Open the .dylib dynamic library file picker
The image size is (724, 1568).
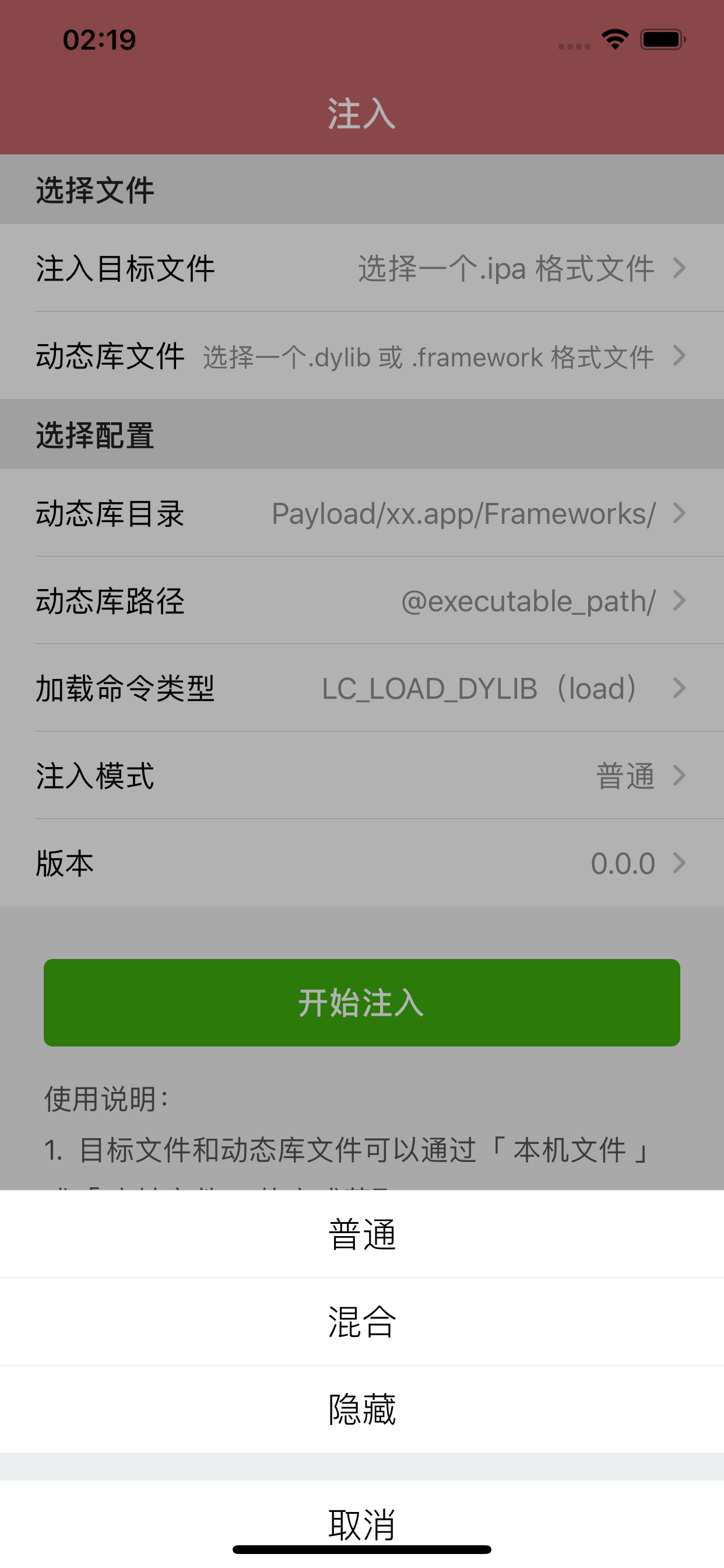point(362,356)
